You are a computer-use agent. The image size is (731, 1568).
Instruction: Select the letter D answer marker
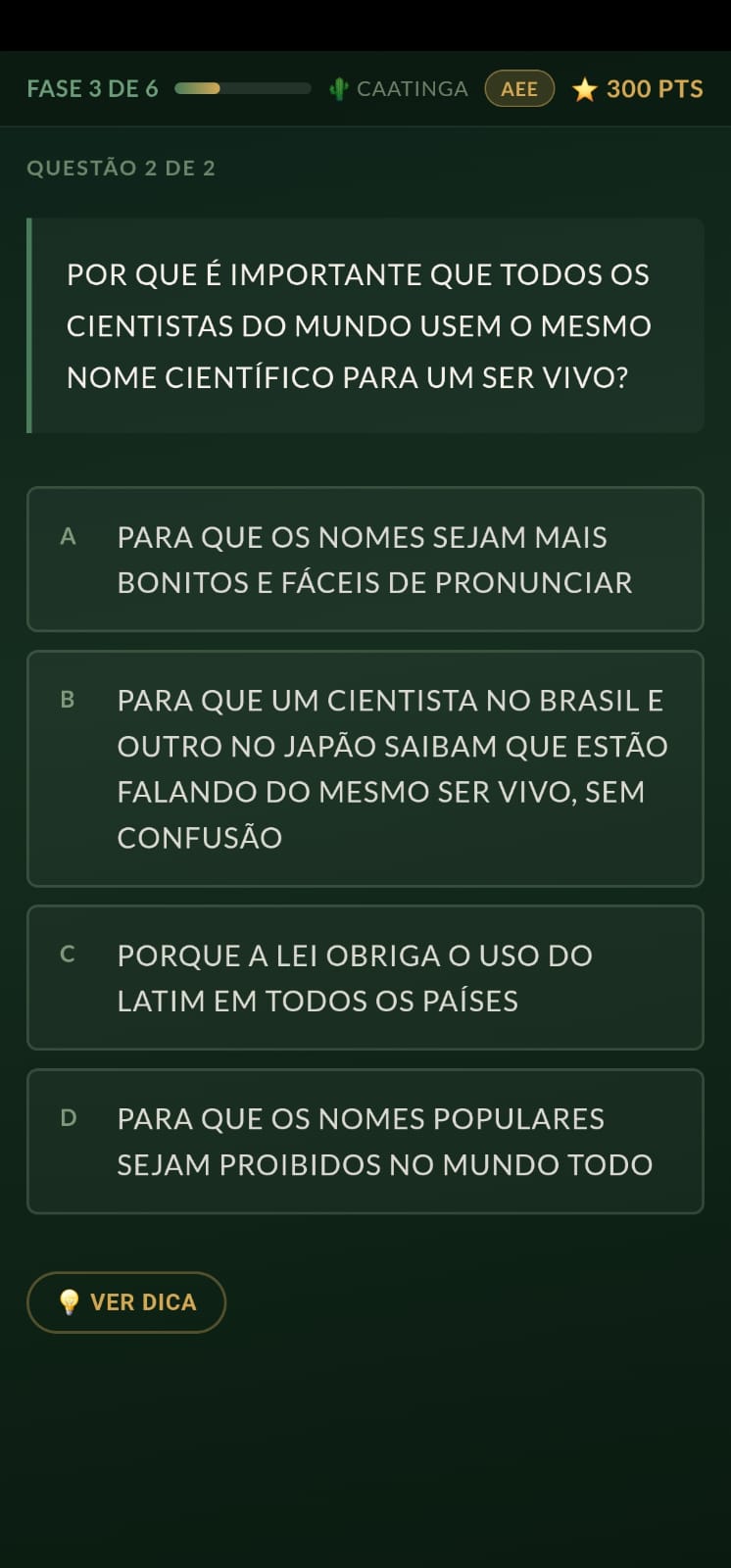point(68,1118)
